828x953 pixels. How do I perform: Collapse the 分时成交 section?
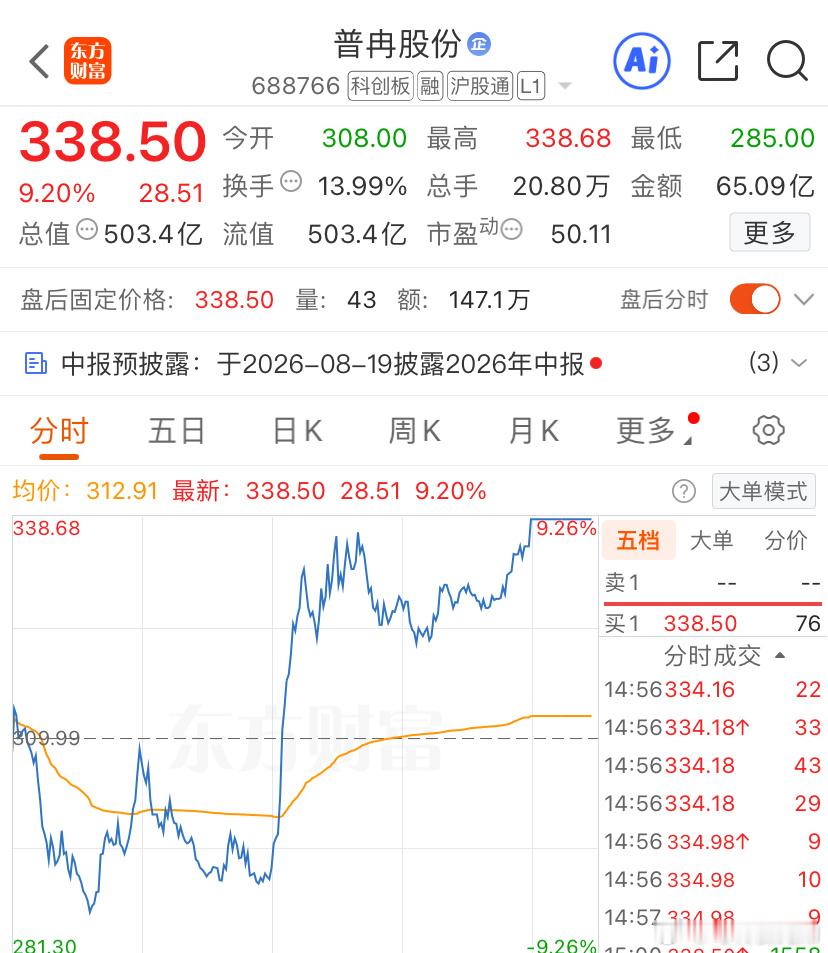coord(724,656)
